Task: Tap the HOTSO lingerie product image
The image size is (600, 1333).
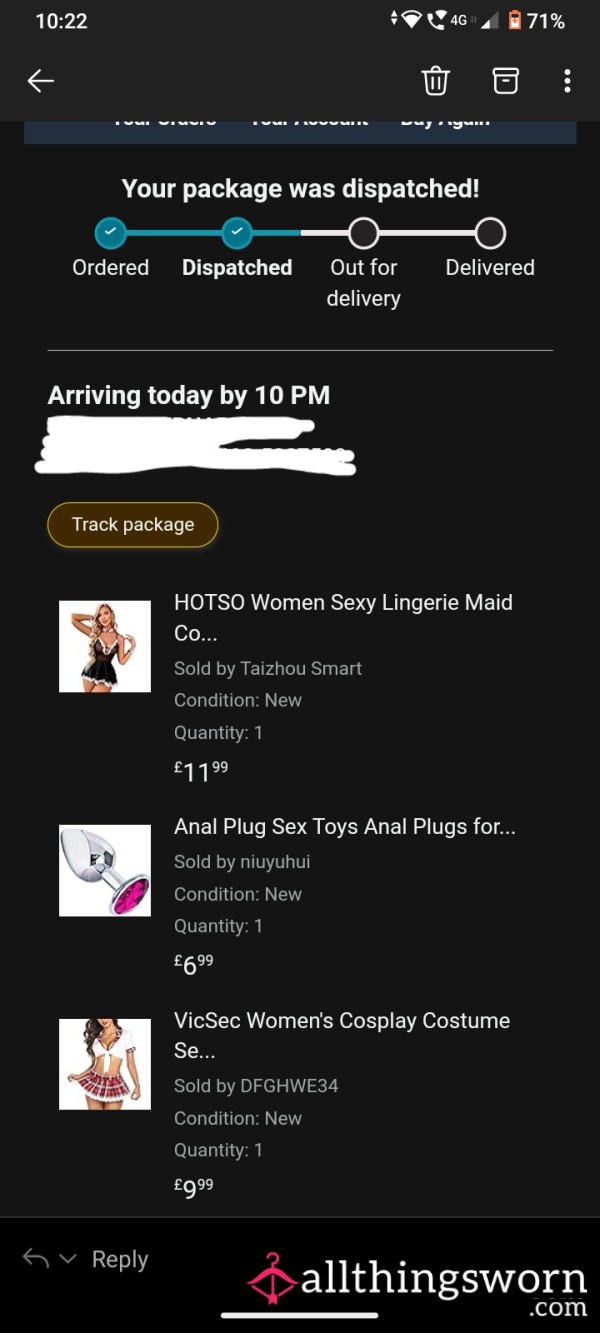Action: pyautogui.click(x=105, y=646)
